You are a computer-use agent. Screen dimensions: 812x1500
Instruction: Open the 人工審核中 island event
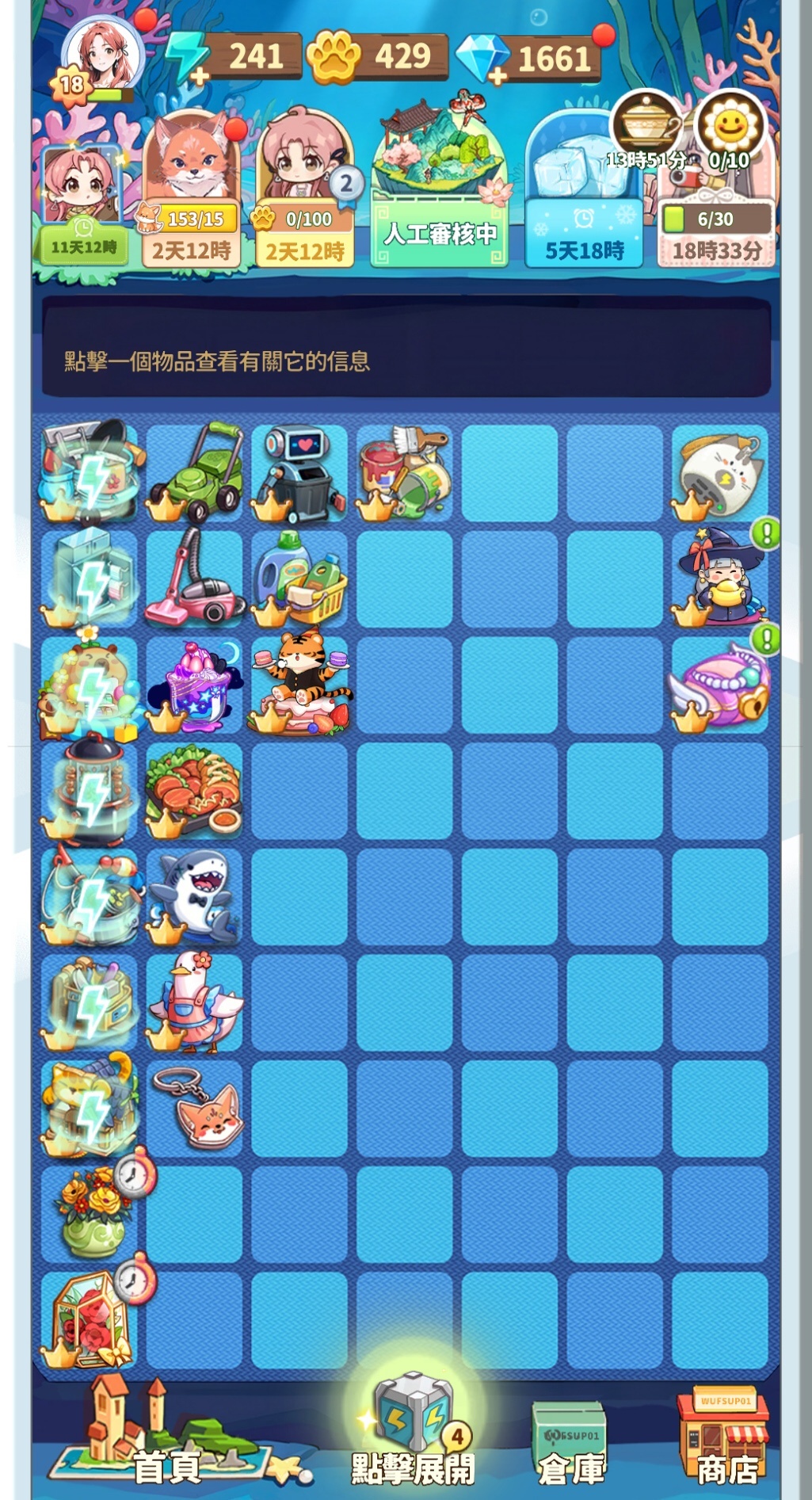pyautogui.click(x=440, y=190)
